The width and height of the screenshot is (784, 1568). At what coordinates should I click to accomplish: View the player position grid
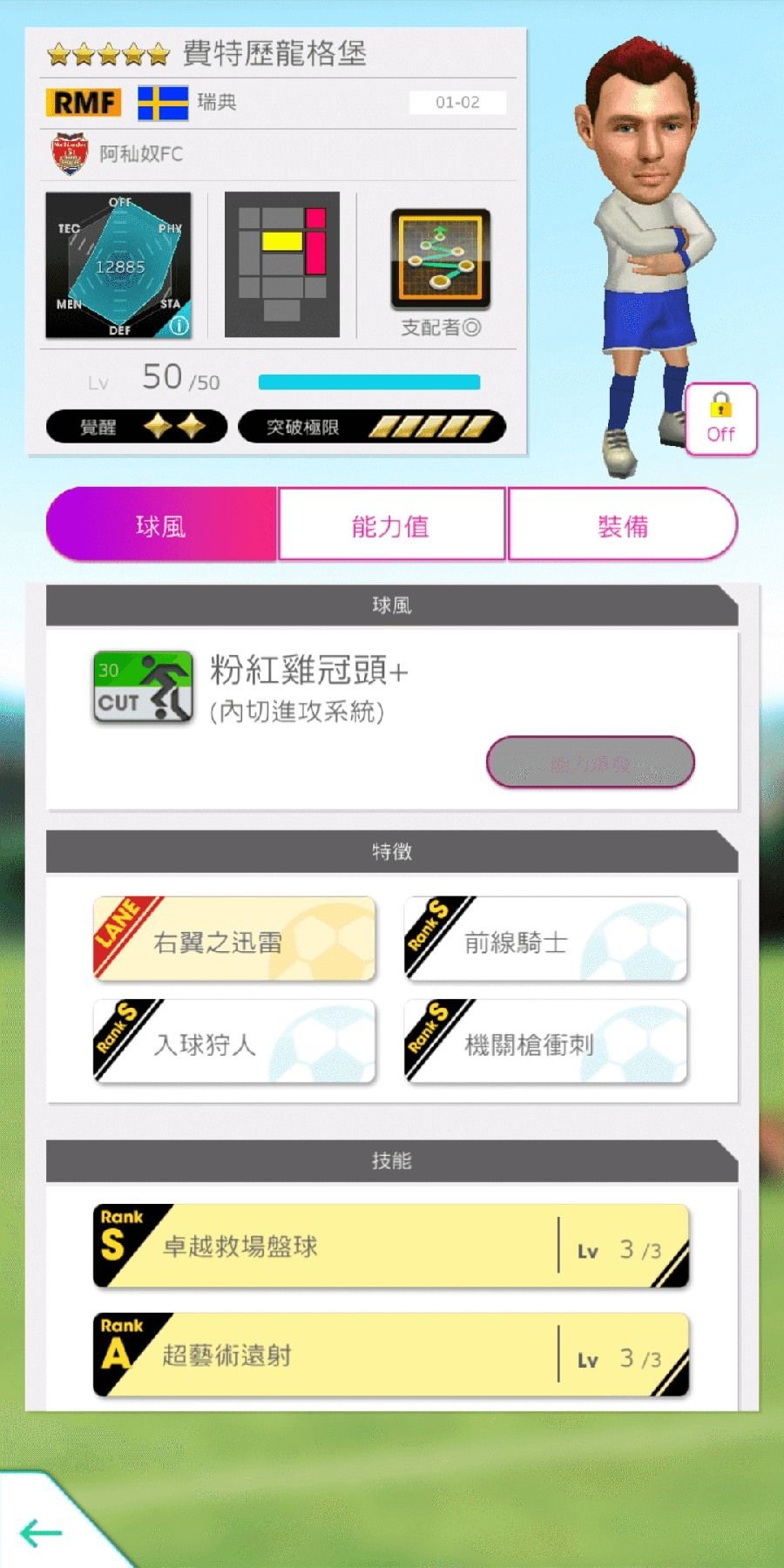tap(281, 265)
